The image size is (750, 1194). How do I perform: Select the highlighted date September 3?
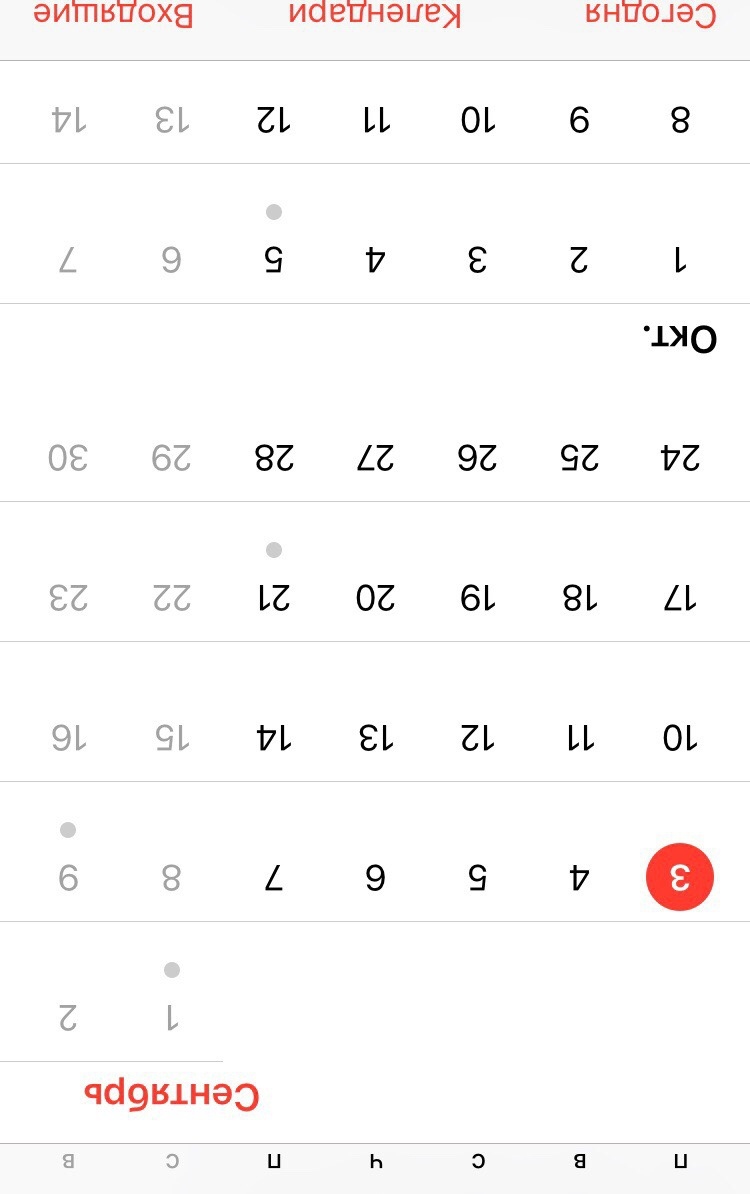[x=679, y=877]
